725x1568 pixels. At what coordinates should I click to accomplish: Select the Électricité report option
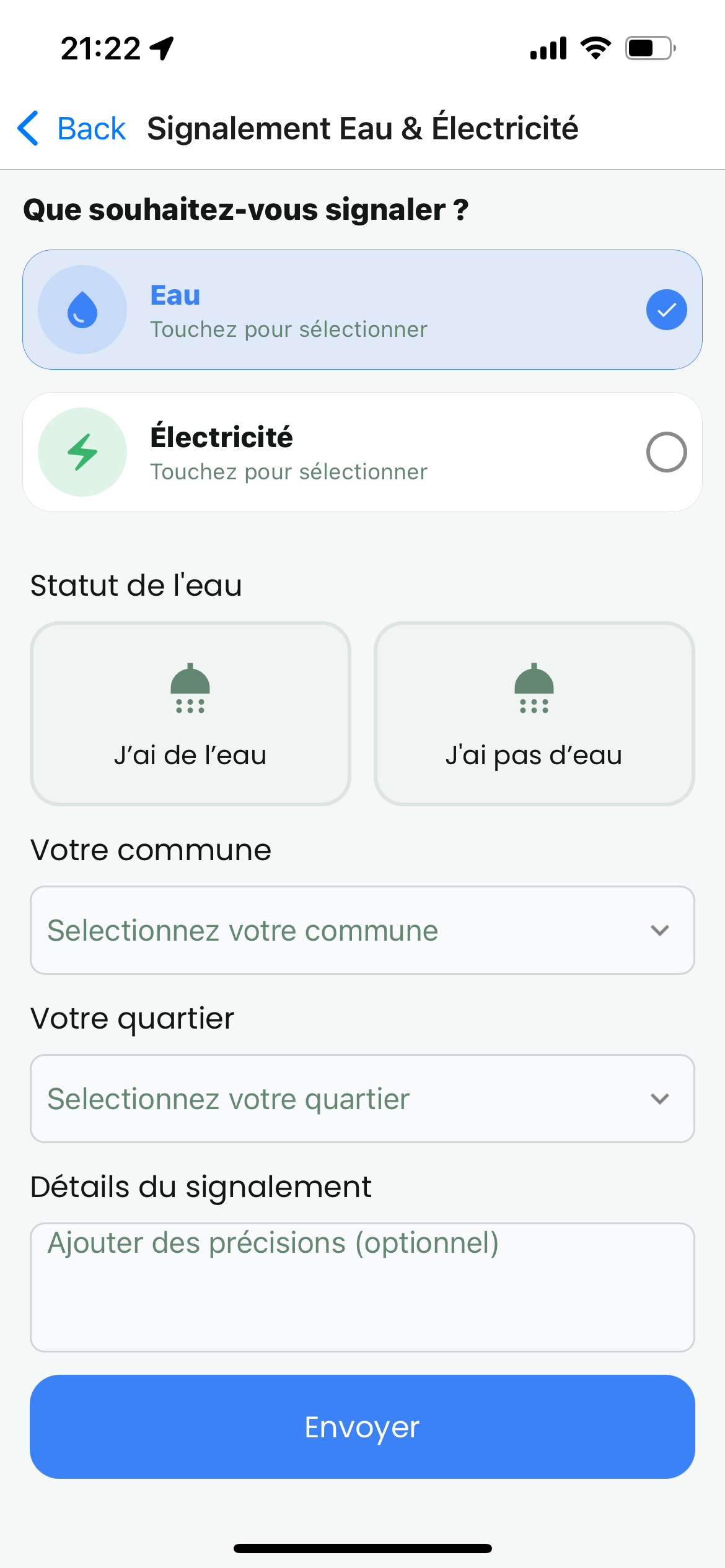point(362,452)
